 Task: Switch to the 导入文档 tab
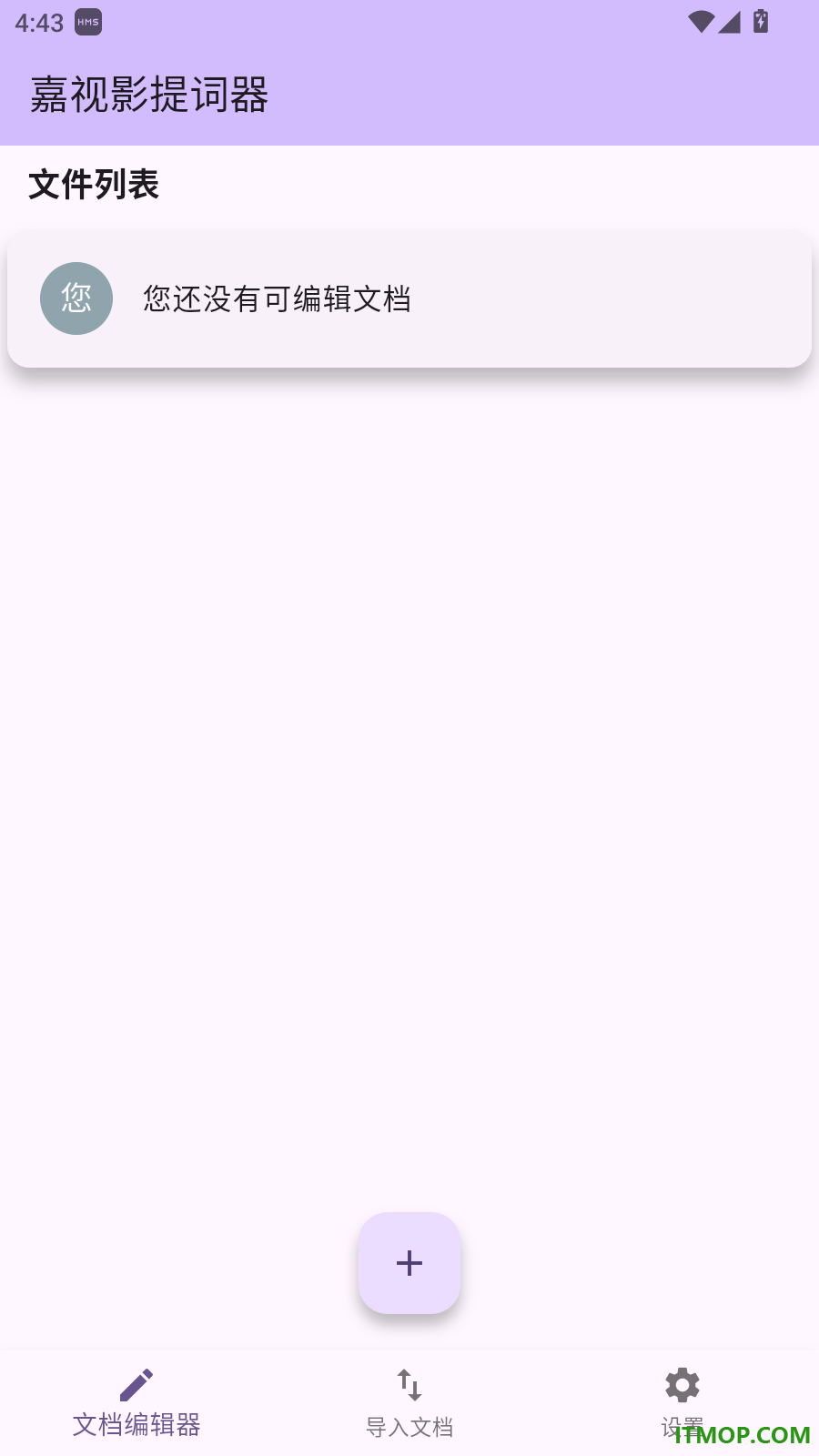point(409,1404)
